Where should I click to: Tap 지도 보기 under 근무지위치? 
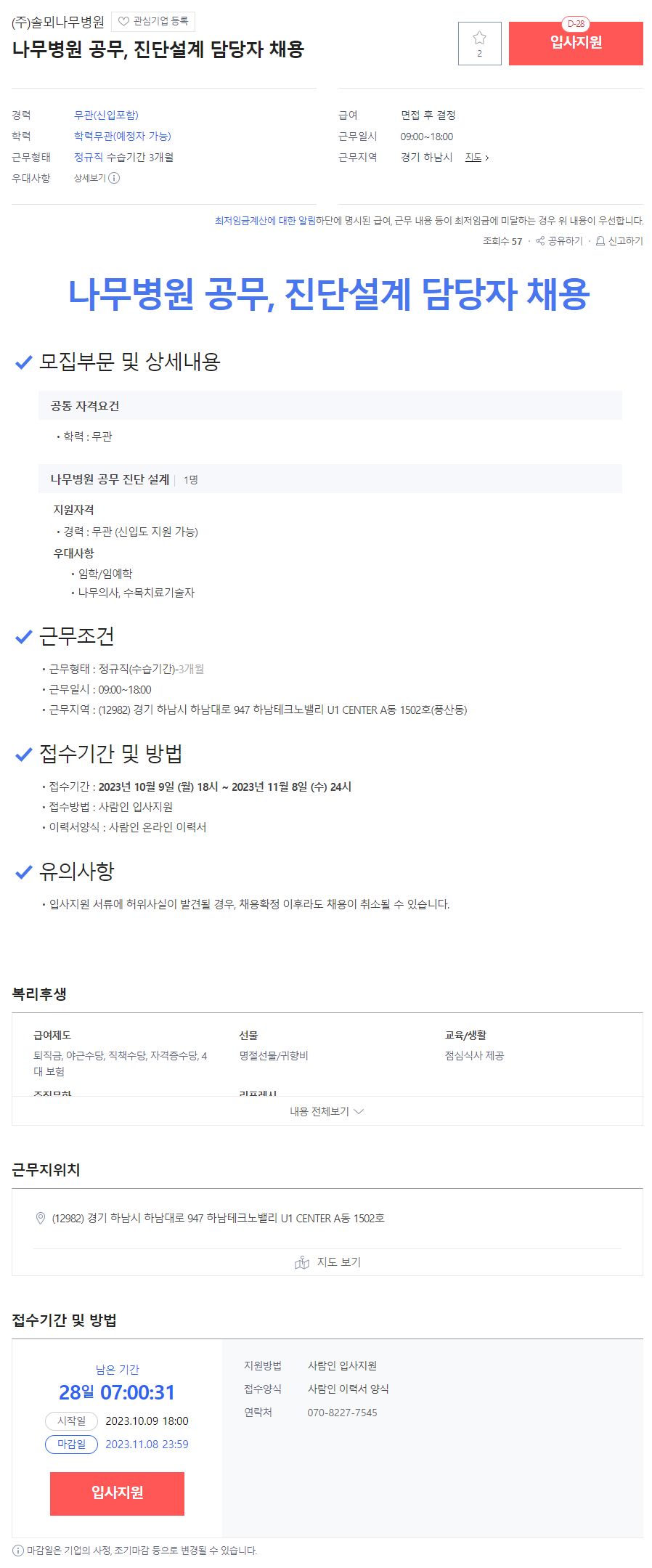(327, 1262)
